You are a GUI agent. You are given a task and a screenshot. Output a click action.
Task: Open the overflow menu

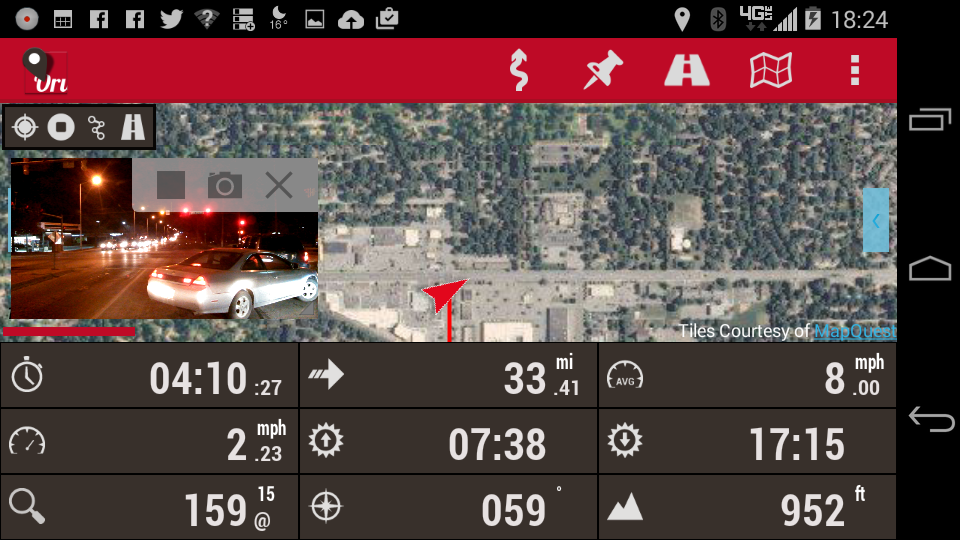click(x=854, y=70)
